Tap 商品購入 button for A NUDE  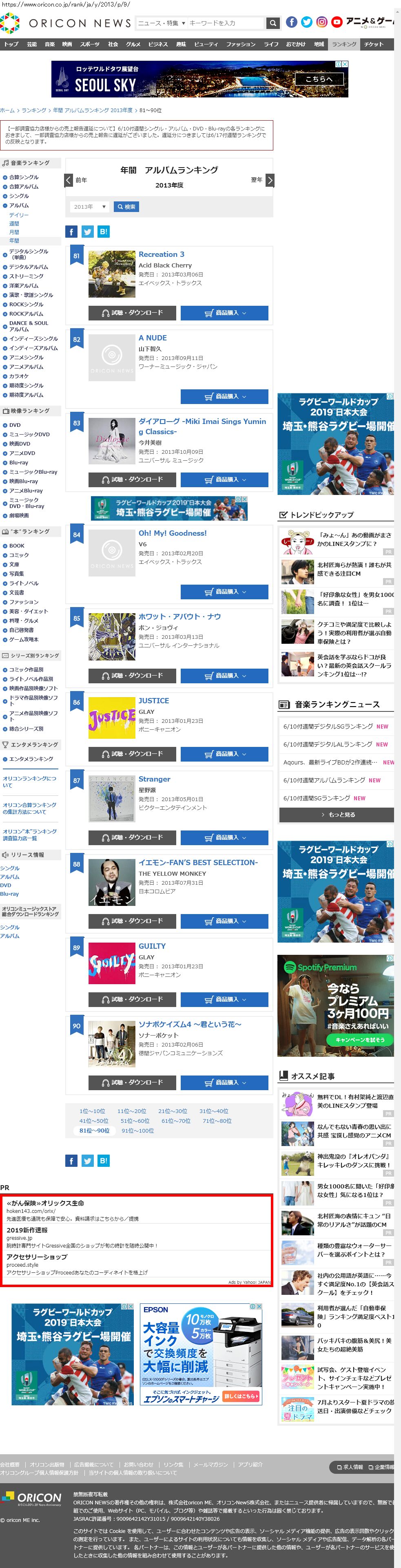224,396
